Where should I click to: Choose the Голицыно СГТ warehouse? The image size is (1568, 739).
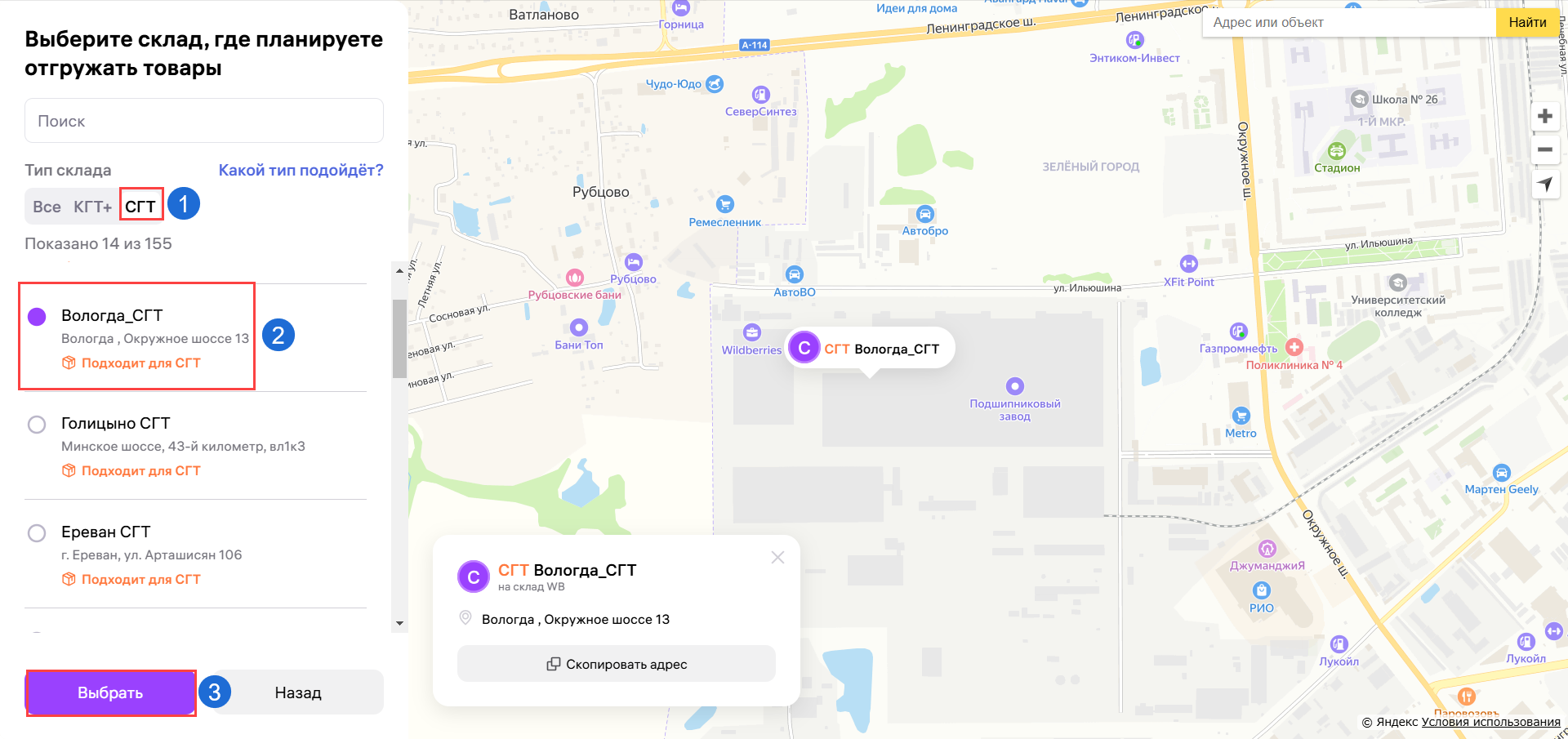coord(37,425)
